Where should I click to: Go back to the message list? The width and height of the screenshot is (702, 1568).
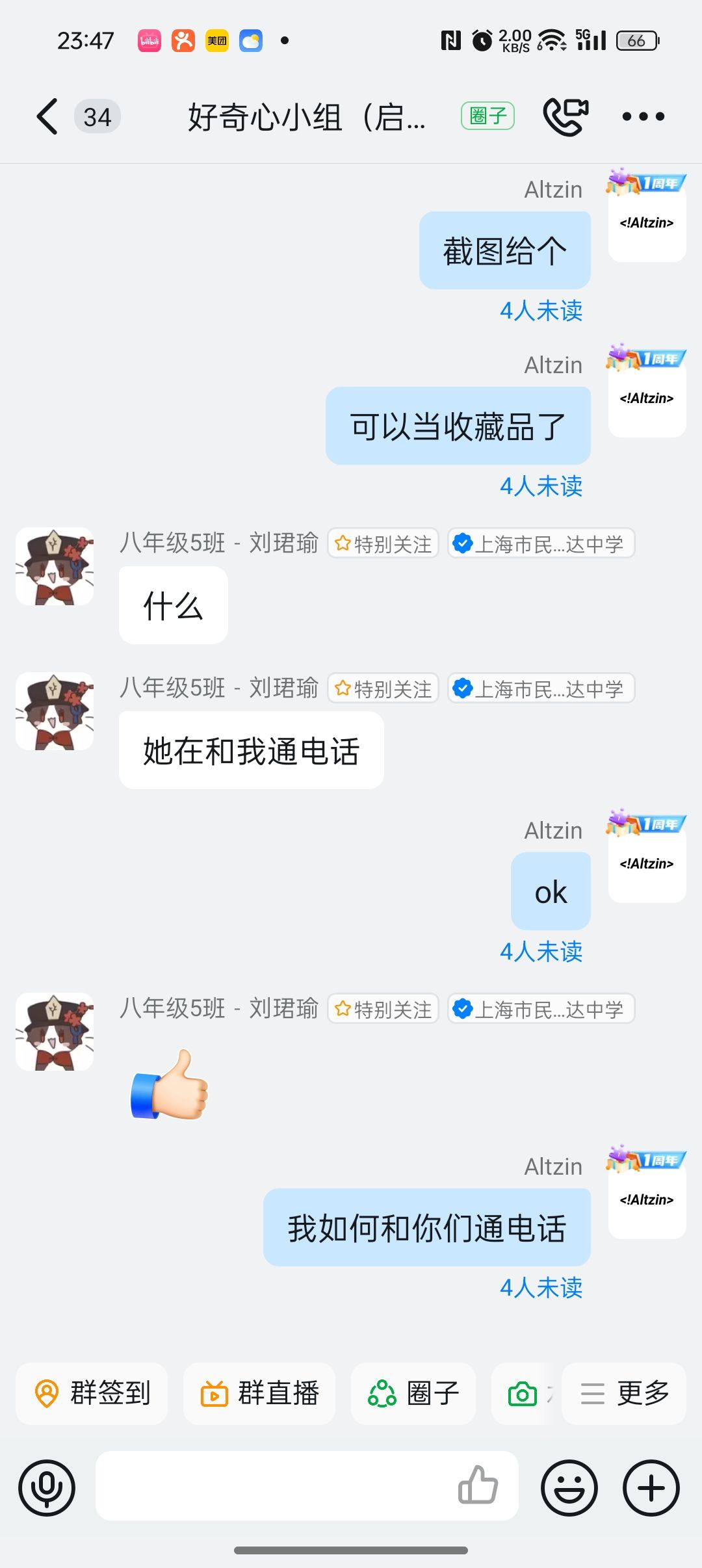coord(47,117)
